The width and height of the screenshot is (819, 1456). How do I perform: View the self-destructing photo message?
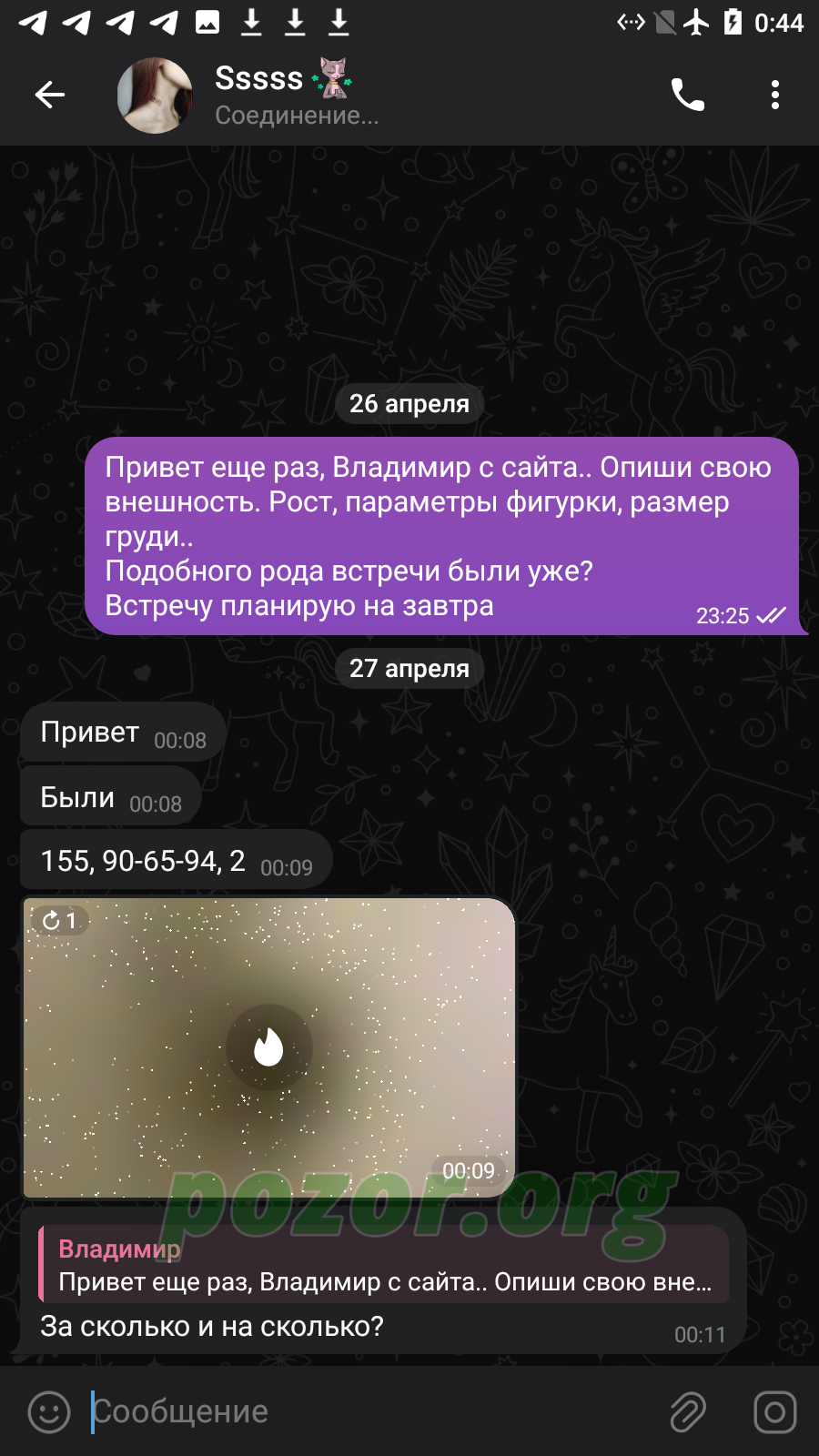pyautogui.click(x=268, y=1047)
